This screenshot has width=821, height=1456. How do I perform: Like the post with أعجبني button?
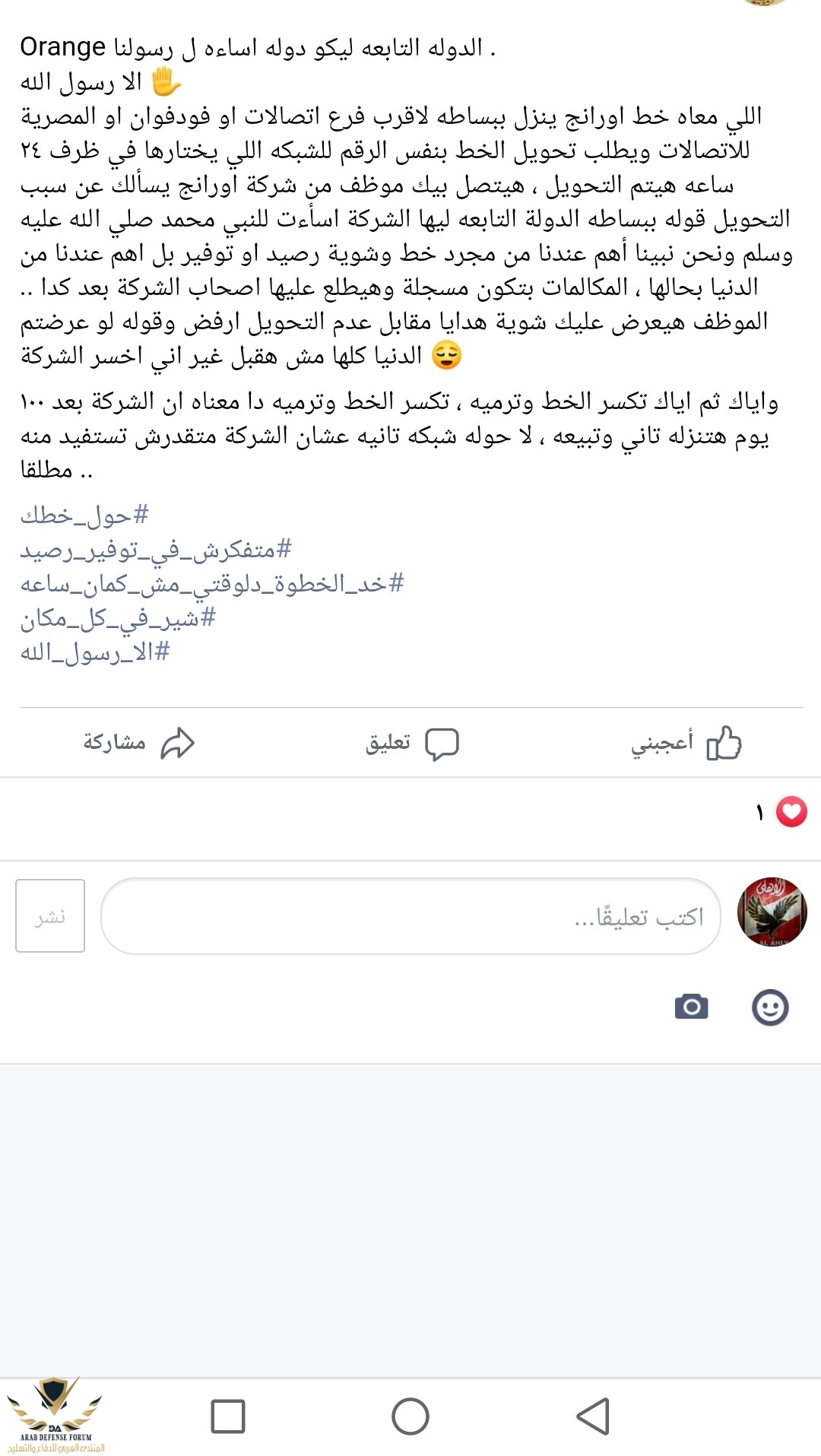pyautogui.click(x=686, y=743)
